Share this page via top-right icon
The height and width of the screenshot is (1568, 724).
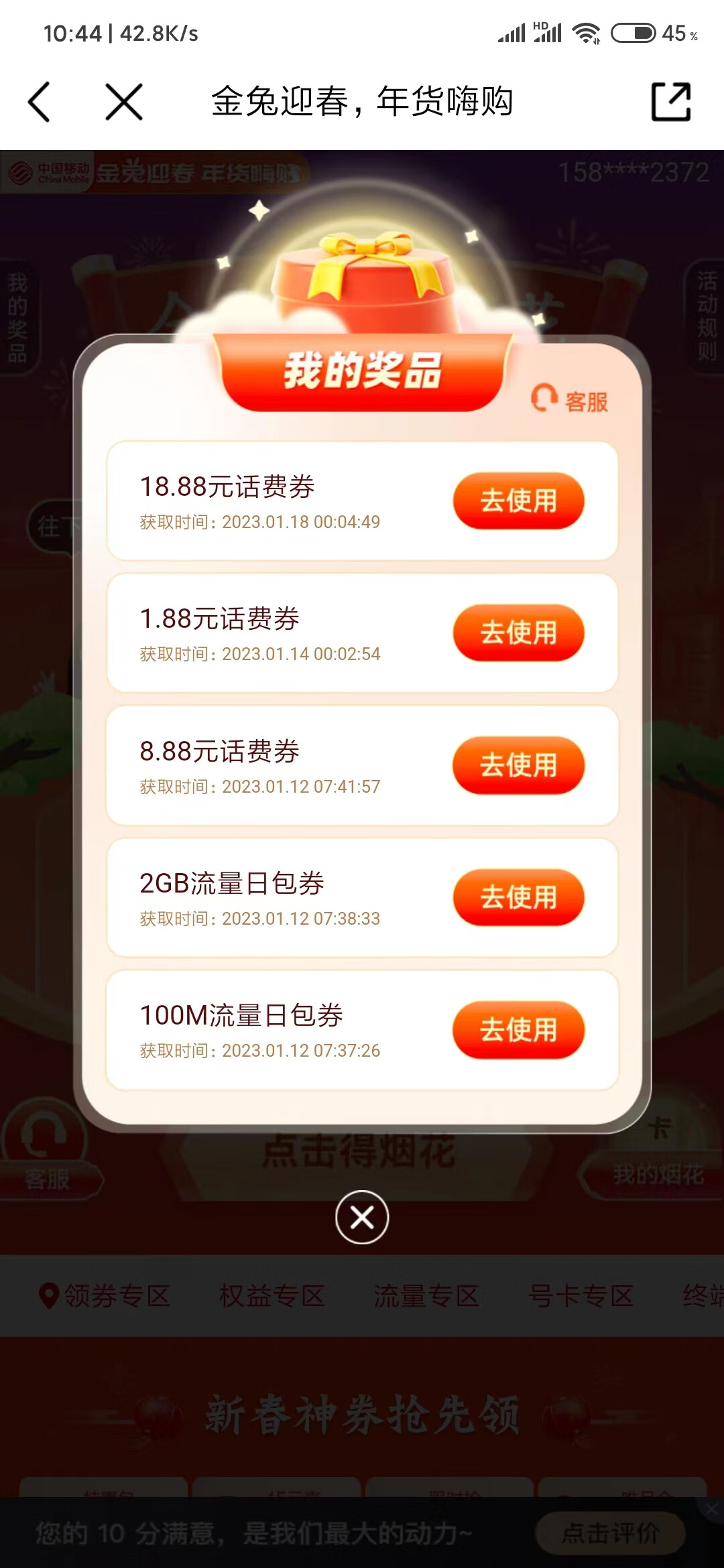671,102
